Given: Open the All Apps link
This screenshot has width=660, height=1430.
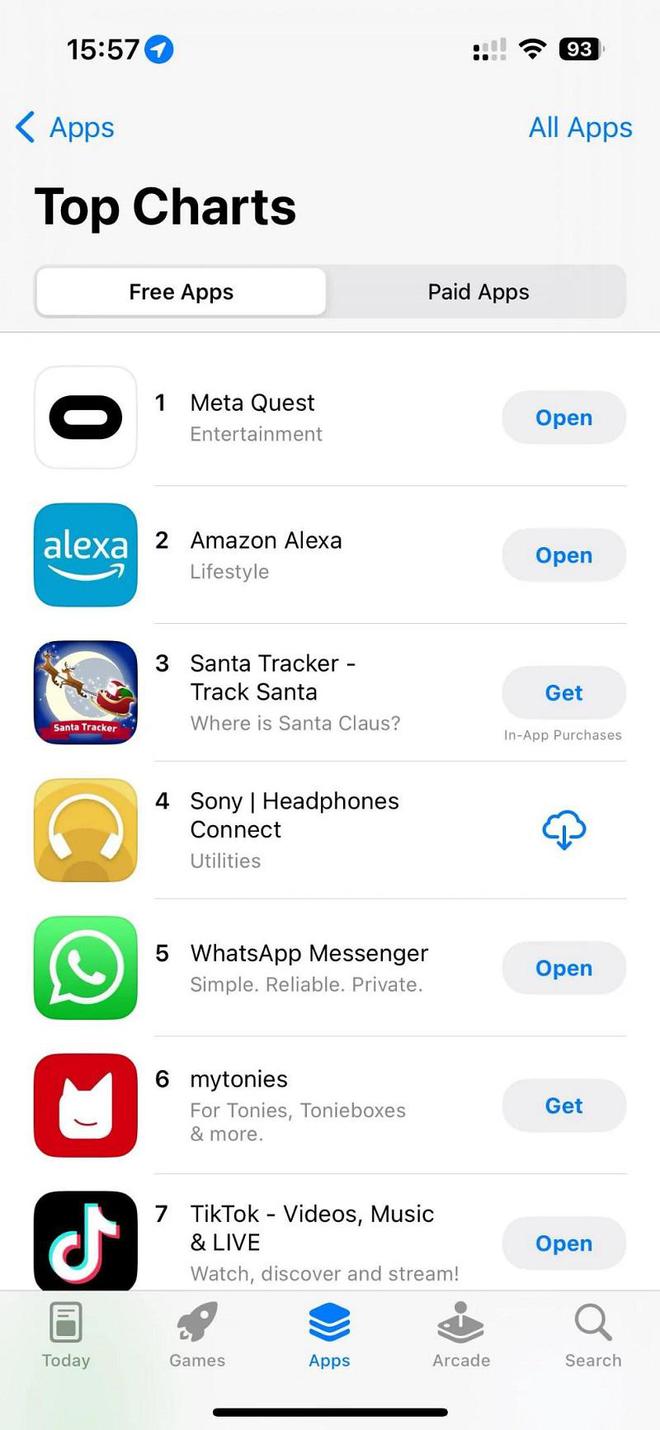Looking at the screenshot, I should (580, 128).
